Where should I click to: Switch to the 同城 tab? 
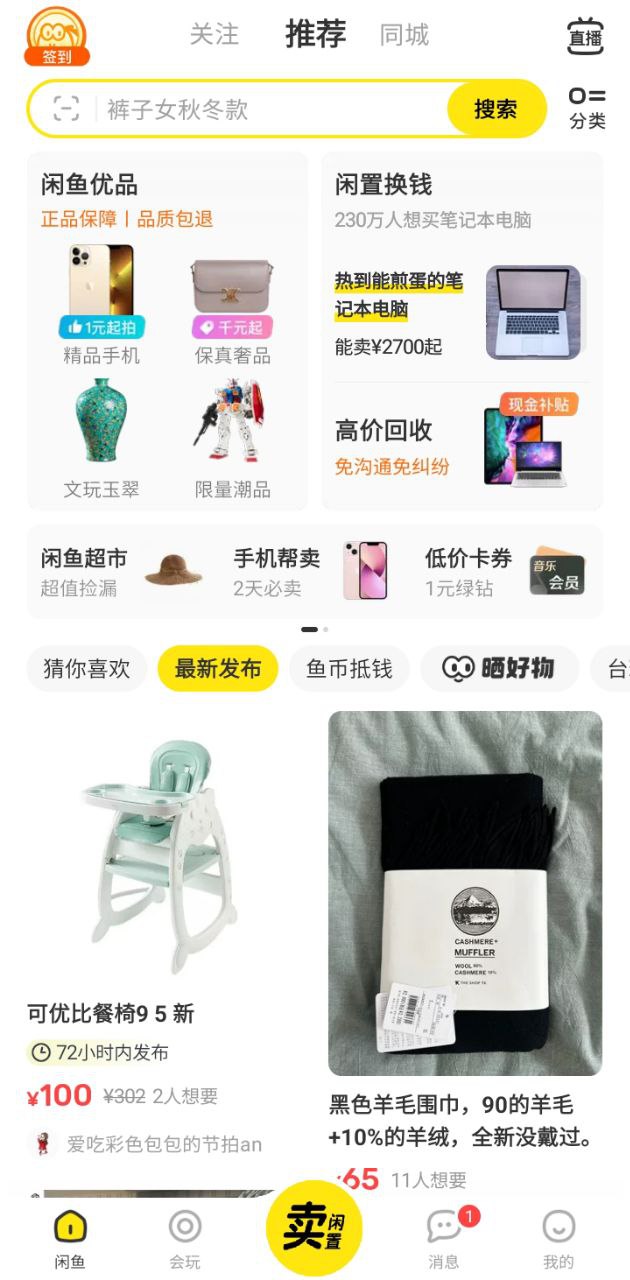(x=404, y=35)
